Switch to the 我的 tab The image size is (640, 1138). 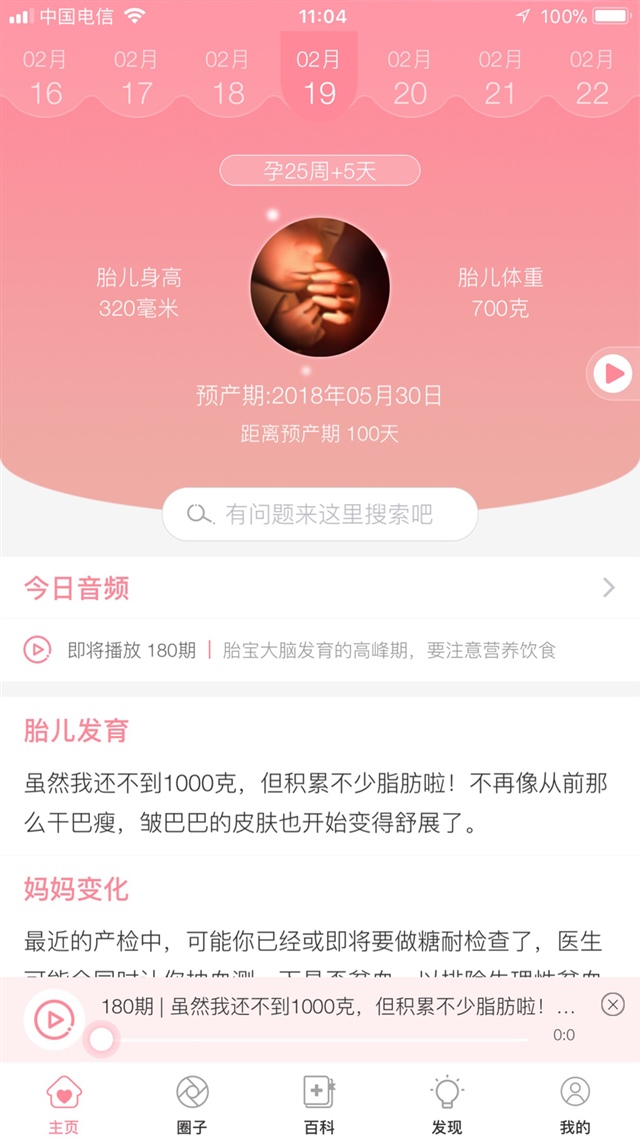575,1104
